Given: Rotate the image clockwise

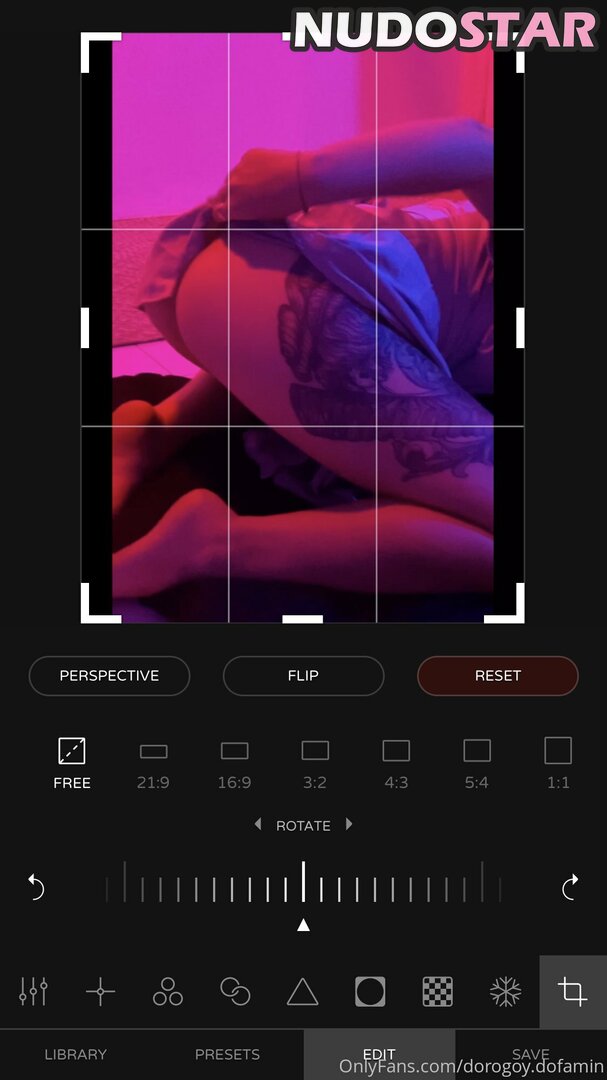Looking at the screenshot, I should 571,887.
